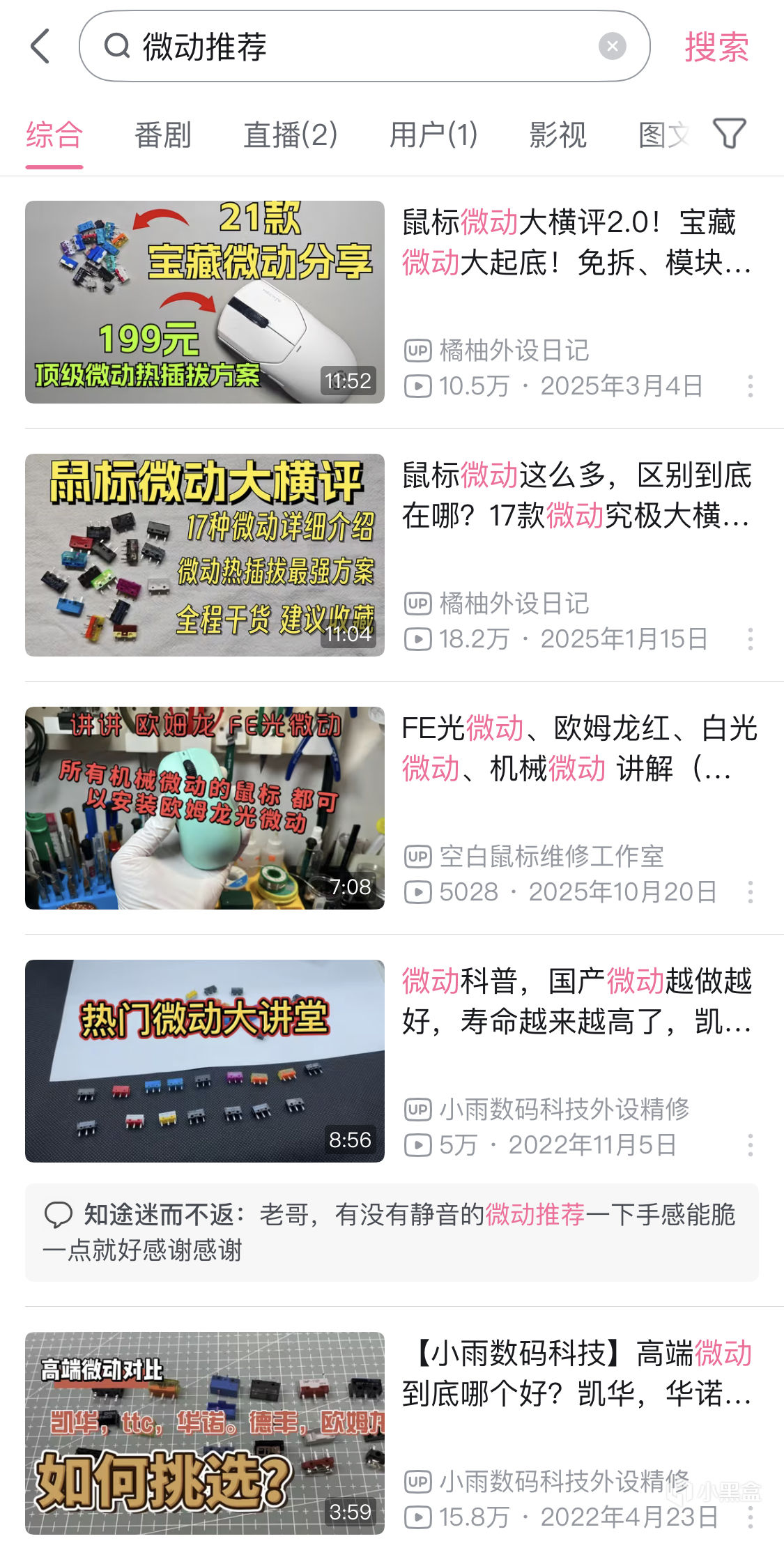
Task: Clear the search text with the X
Action: [612, 47]
